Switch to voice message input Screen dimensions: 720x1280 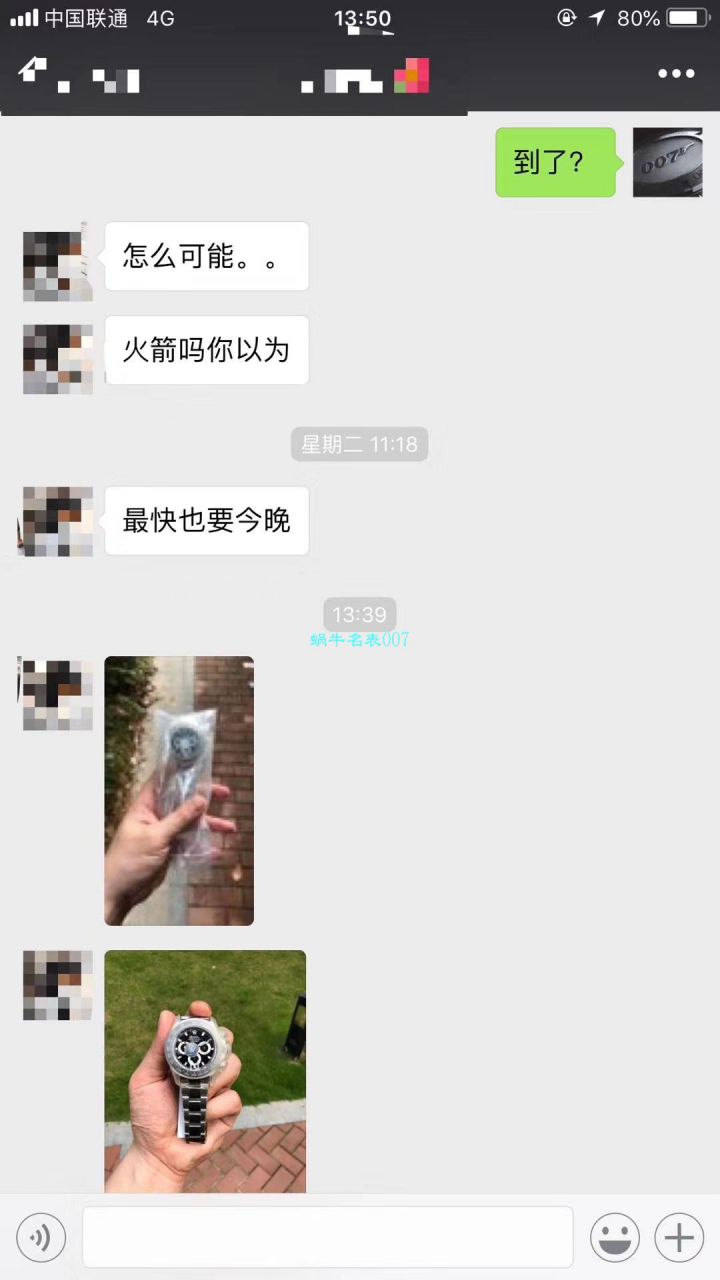point(41,1238)
